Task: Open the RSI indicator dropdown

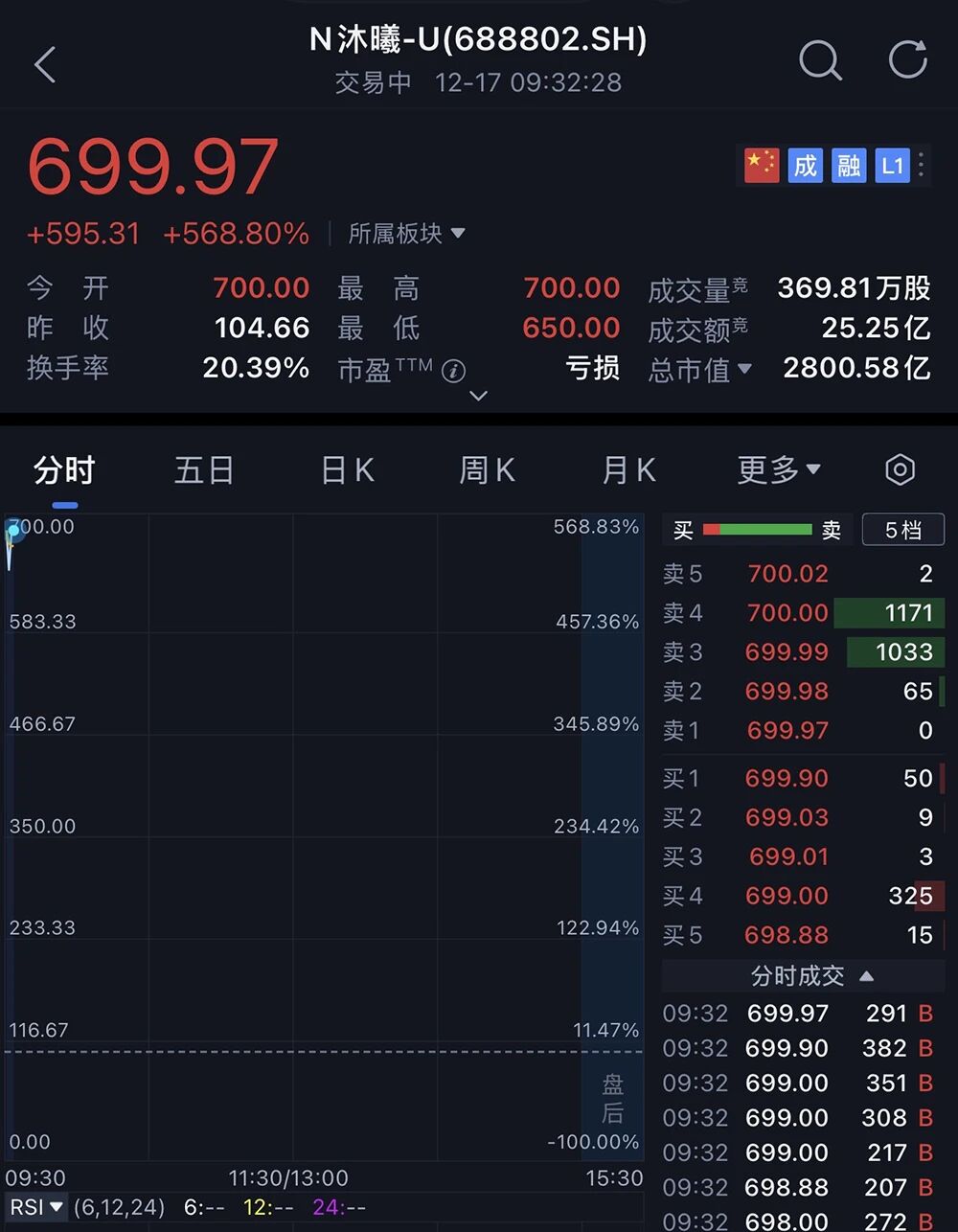Action: 35,1207
